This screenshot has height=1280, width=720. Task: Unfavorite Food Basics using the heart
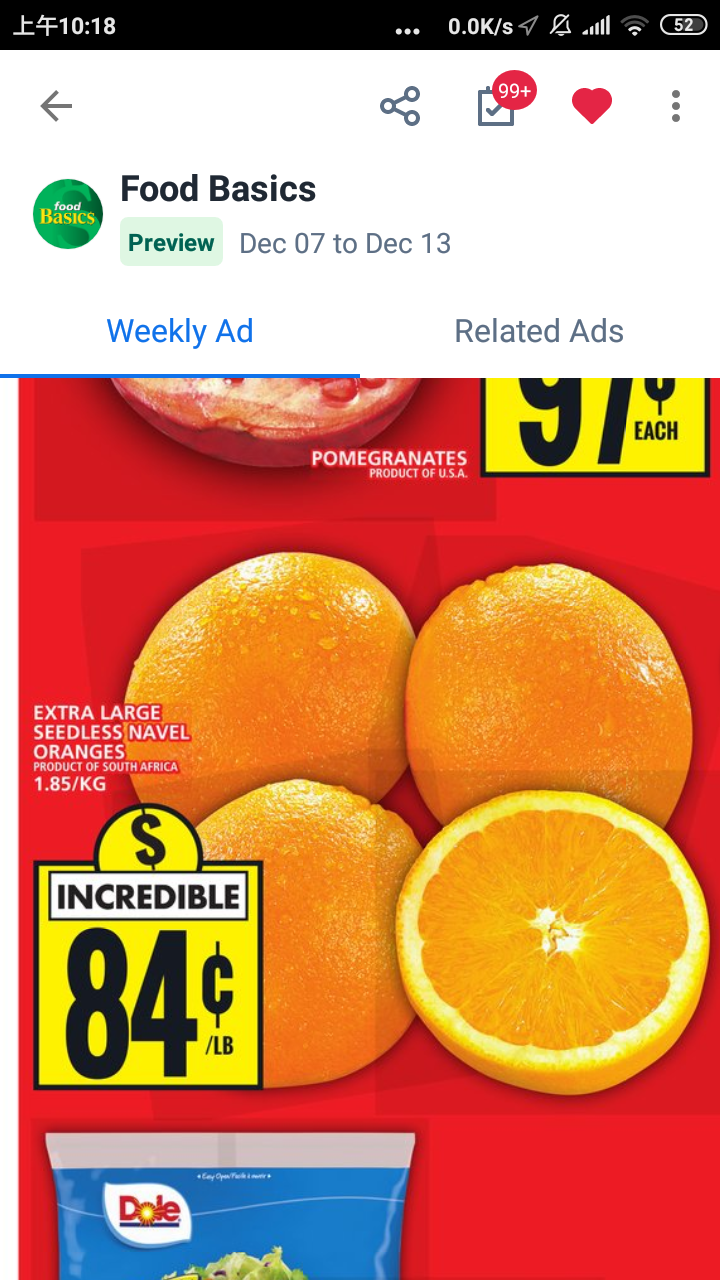pyautogui.click(x=592, y=106)
